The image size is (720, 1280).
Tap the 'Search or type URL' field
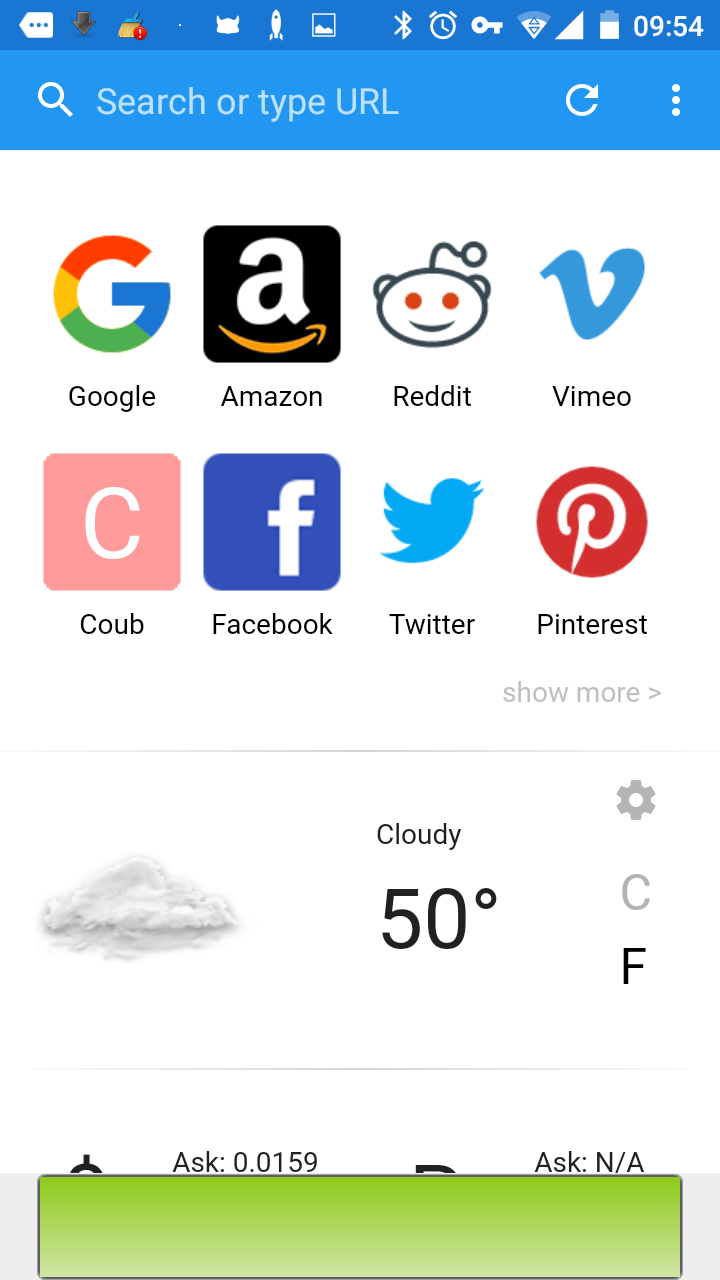(300, 100)
